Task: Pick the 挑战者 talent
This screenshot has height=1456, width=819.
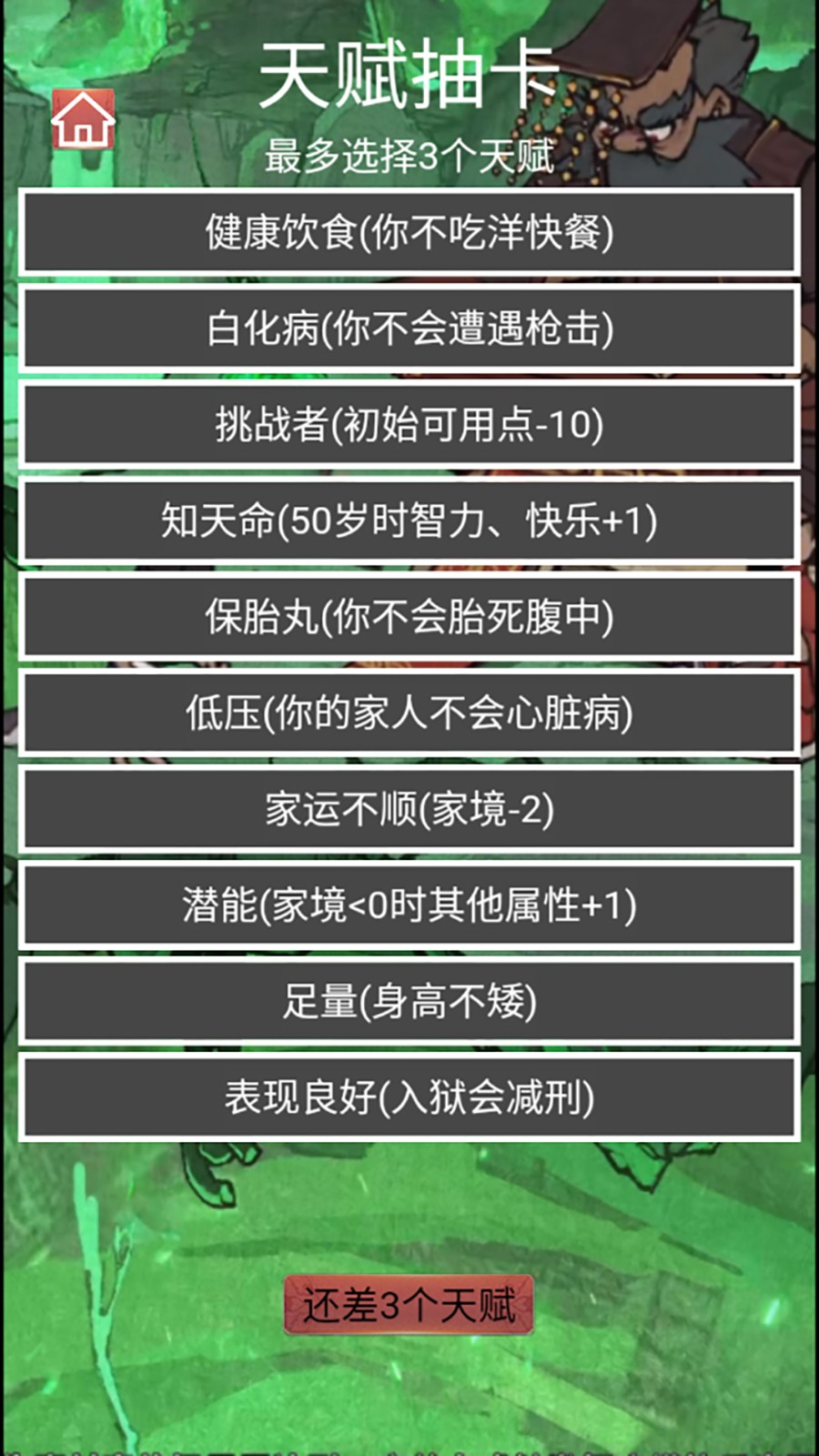Action: pos(409,424)
